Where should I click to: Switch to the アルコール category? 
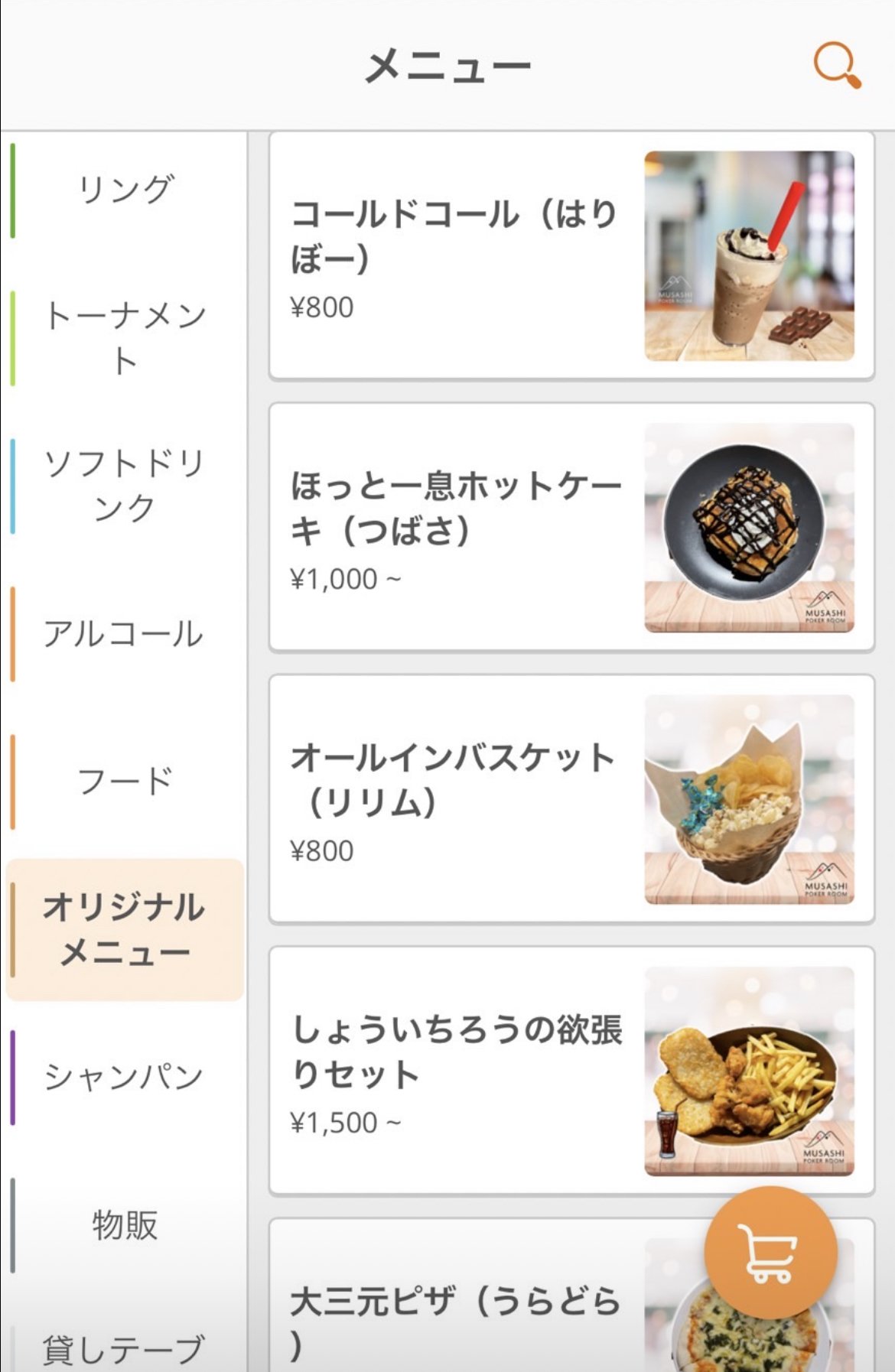(x=125, y=633)
